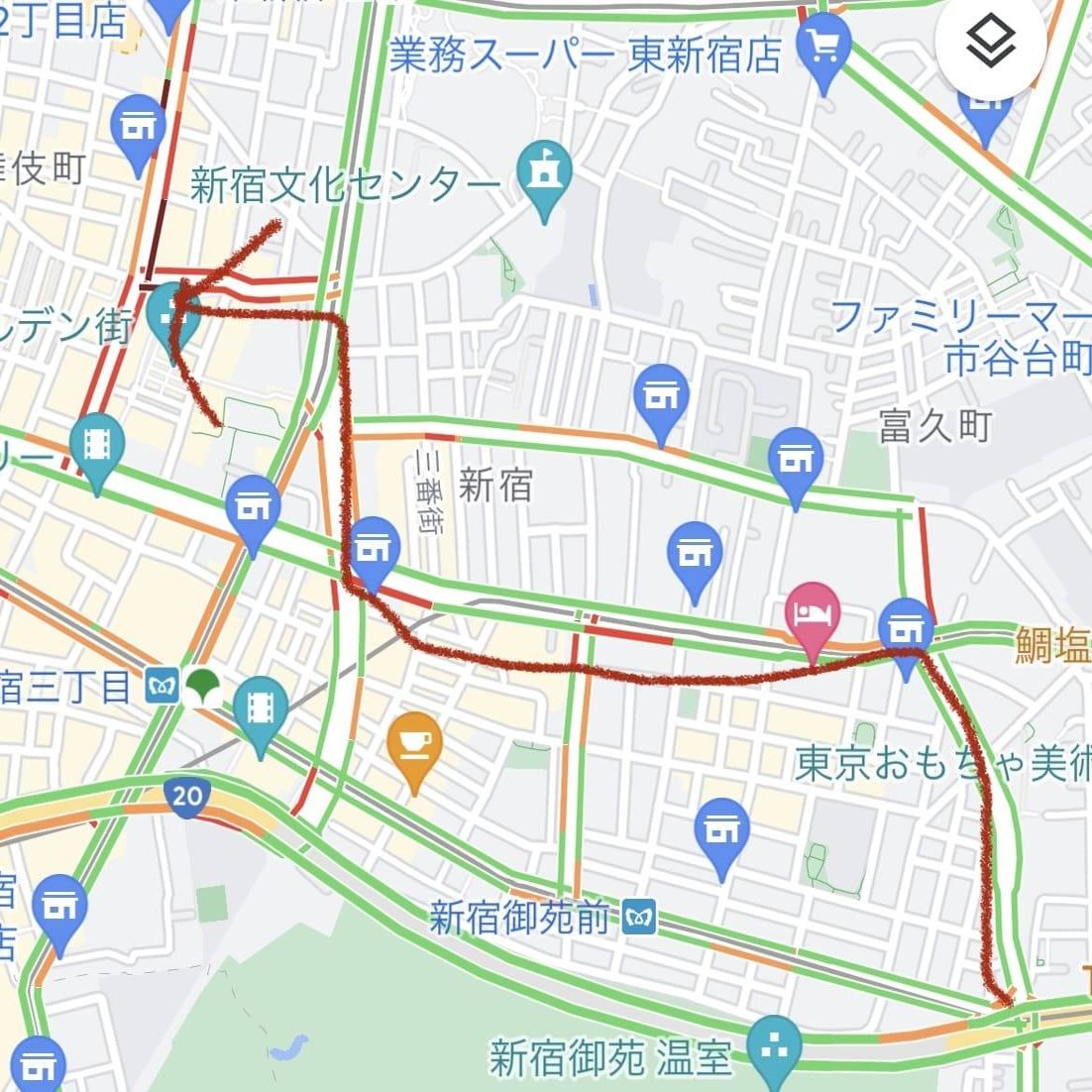This screenshot has height=1092, width=1092.
Task: Open the 新宿御苑前 station marker
Action: pyautogui.click(x=641, y=920)
